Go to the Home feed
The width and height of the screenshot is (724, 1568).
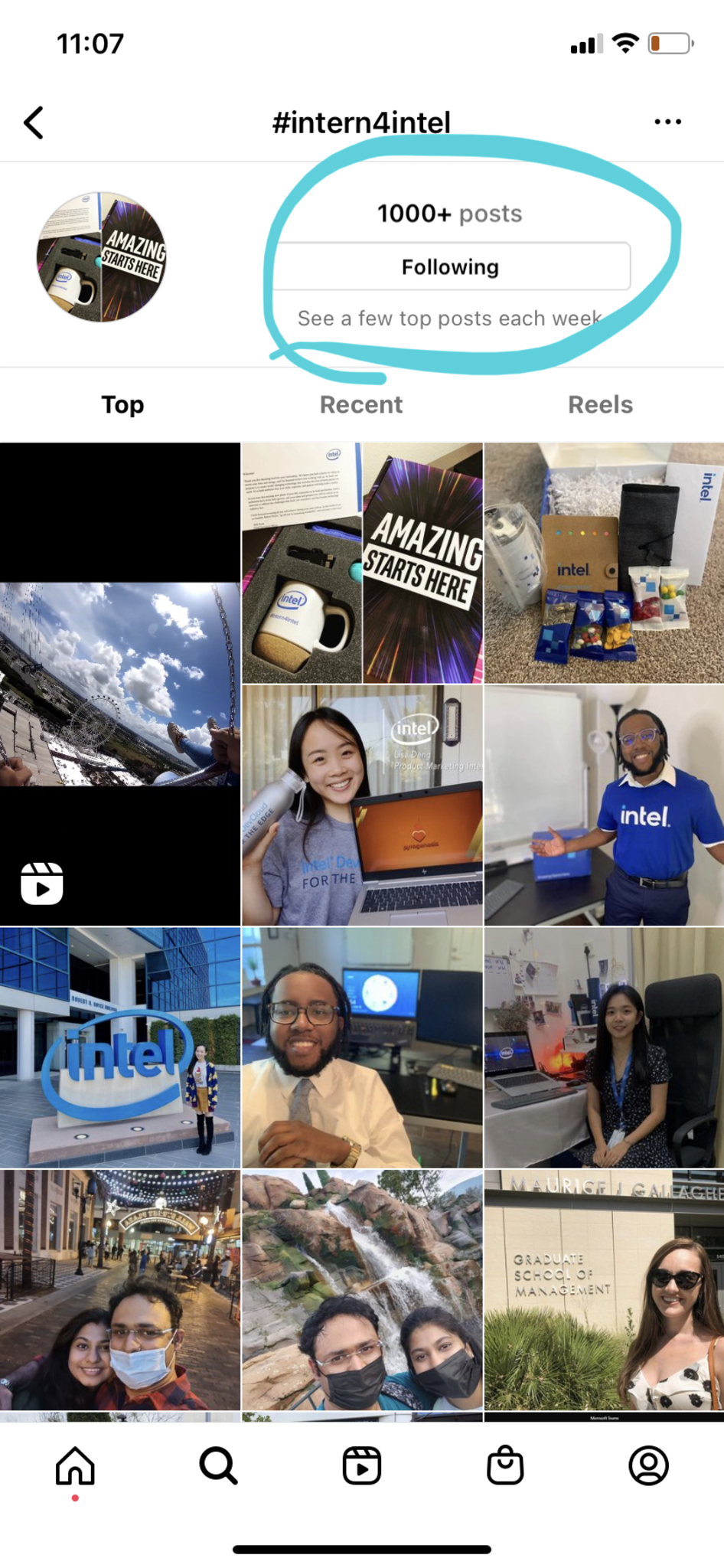click(x=75, y=1465)
